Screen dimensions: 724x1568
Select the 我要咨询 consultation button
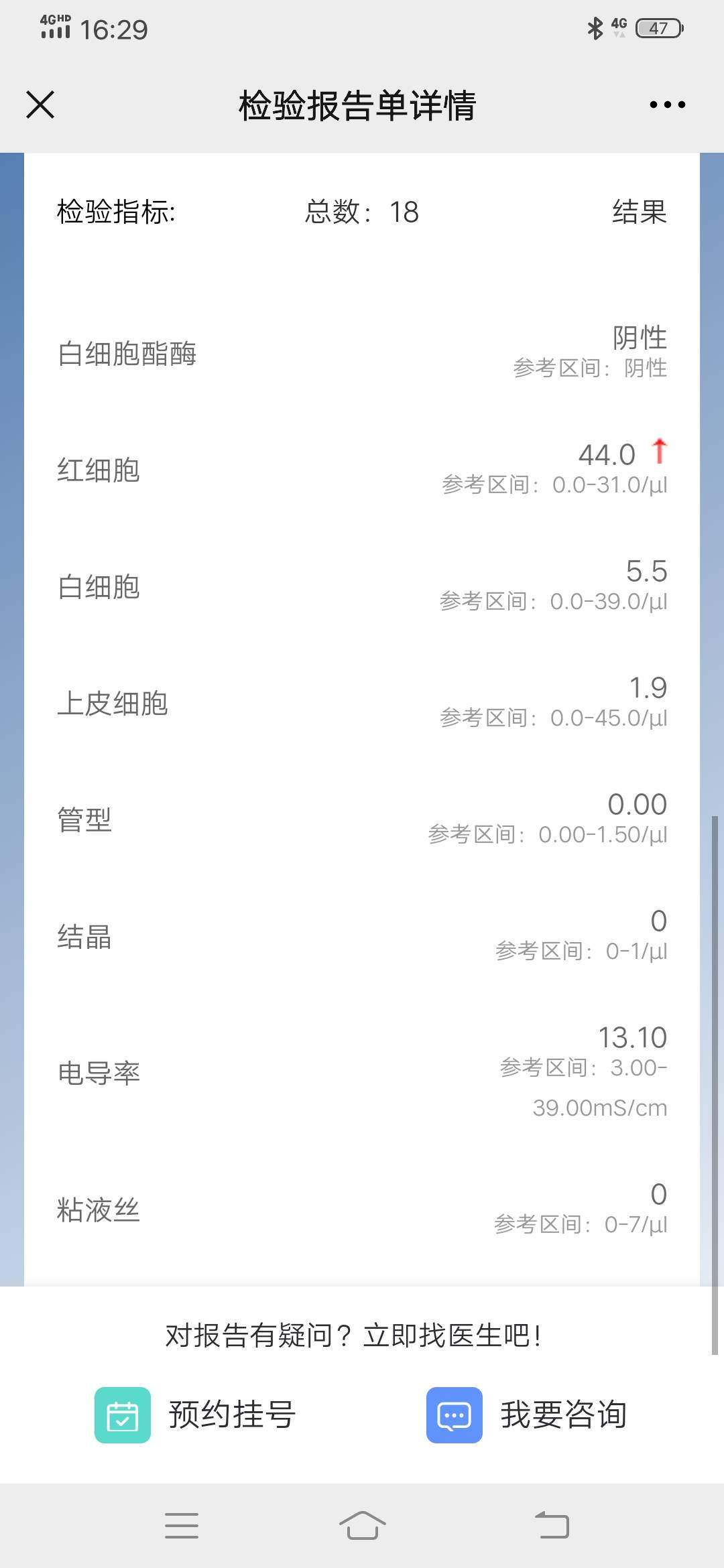563,1415
